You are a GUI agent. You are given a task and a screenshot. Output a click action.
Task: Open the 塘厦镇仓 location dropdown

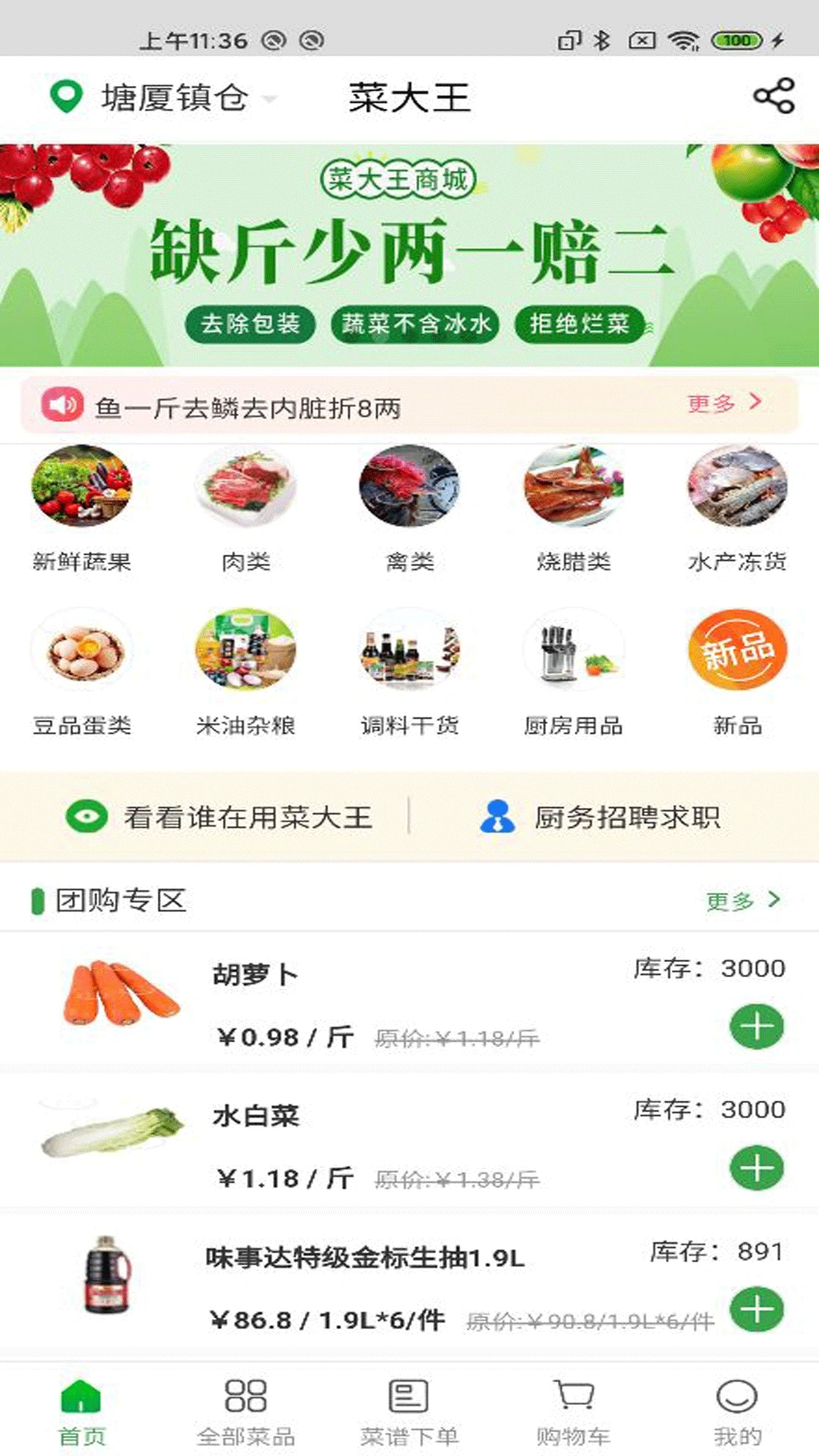click(x=163, y=98)
